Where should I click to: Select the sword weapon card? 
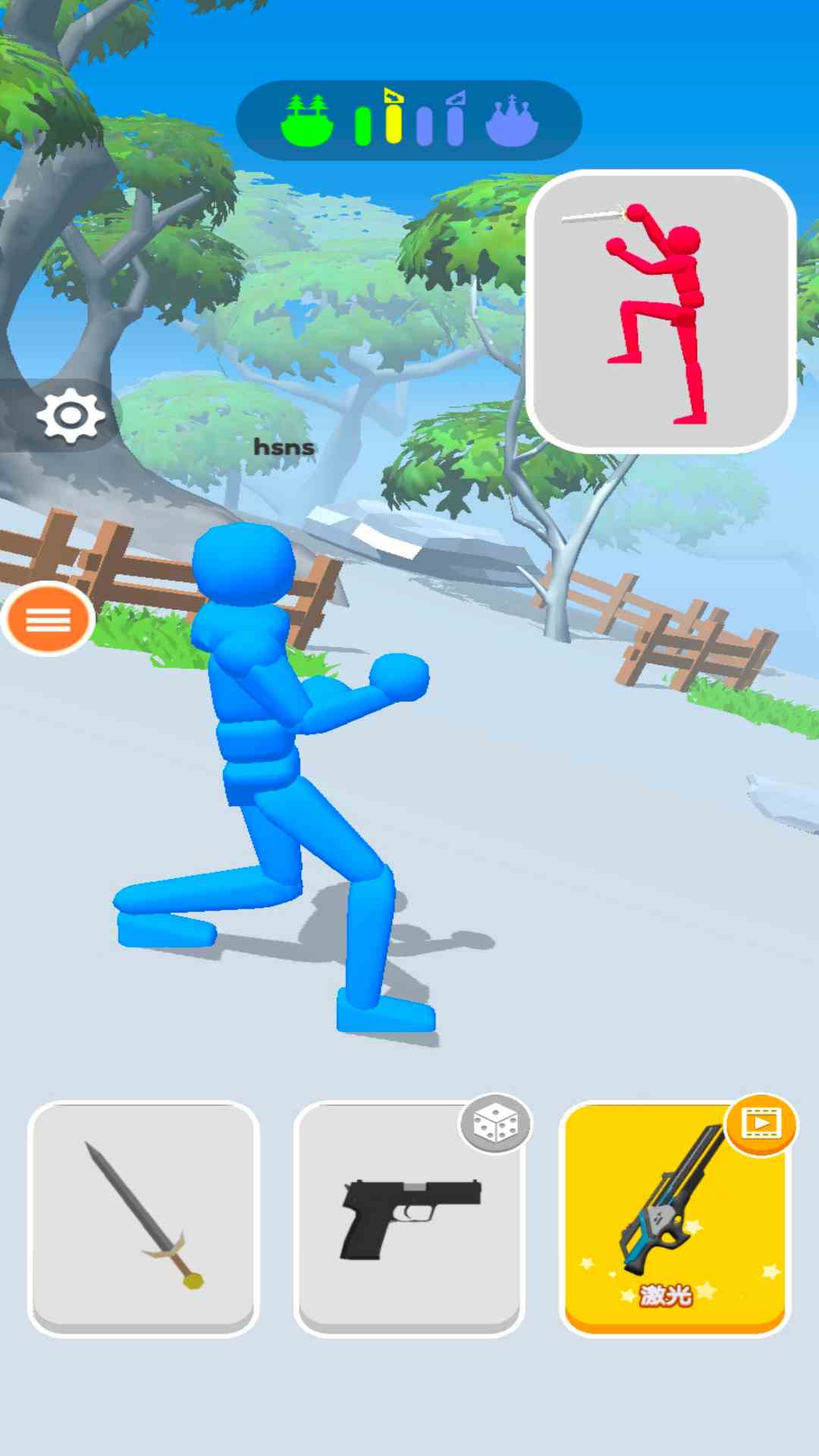tap(143, 1218)
